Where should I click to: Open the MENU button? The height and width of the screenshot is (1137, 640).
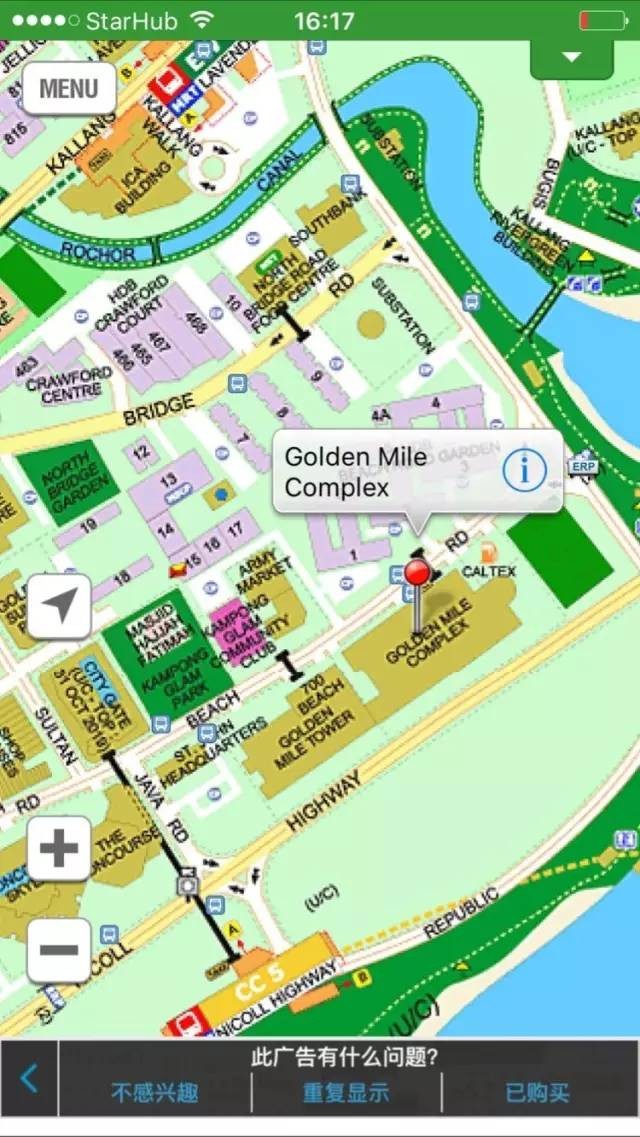(68, 88)
